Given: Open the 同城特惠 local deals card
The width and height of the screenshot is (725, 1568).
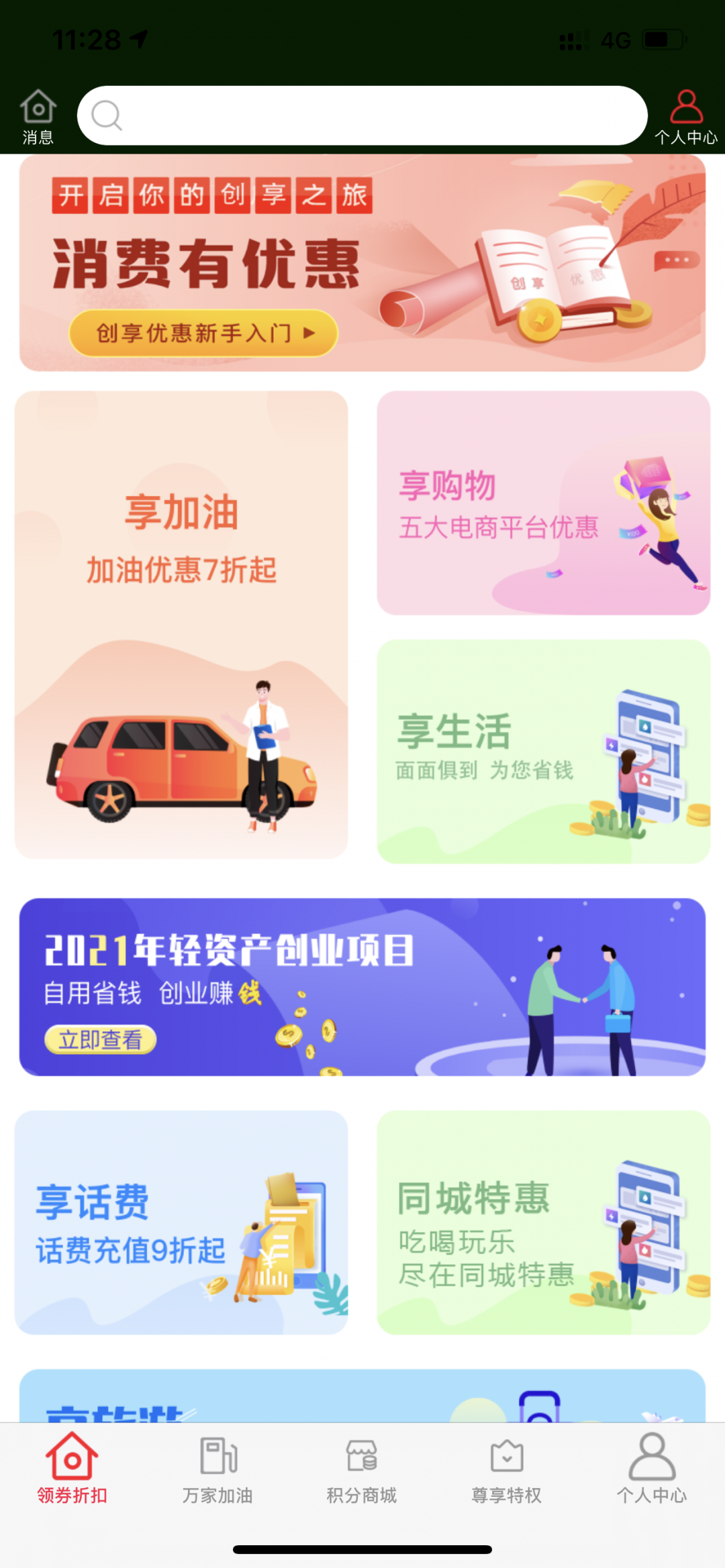Looking at the screenshot, I should point(544,1222).
